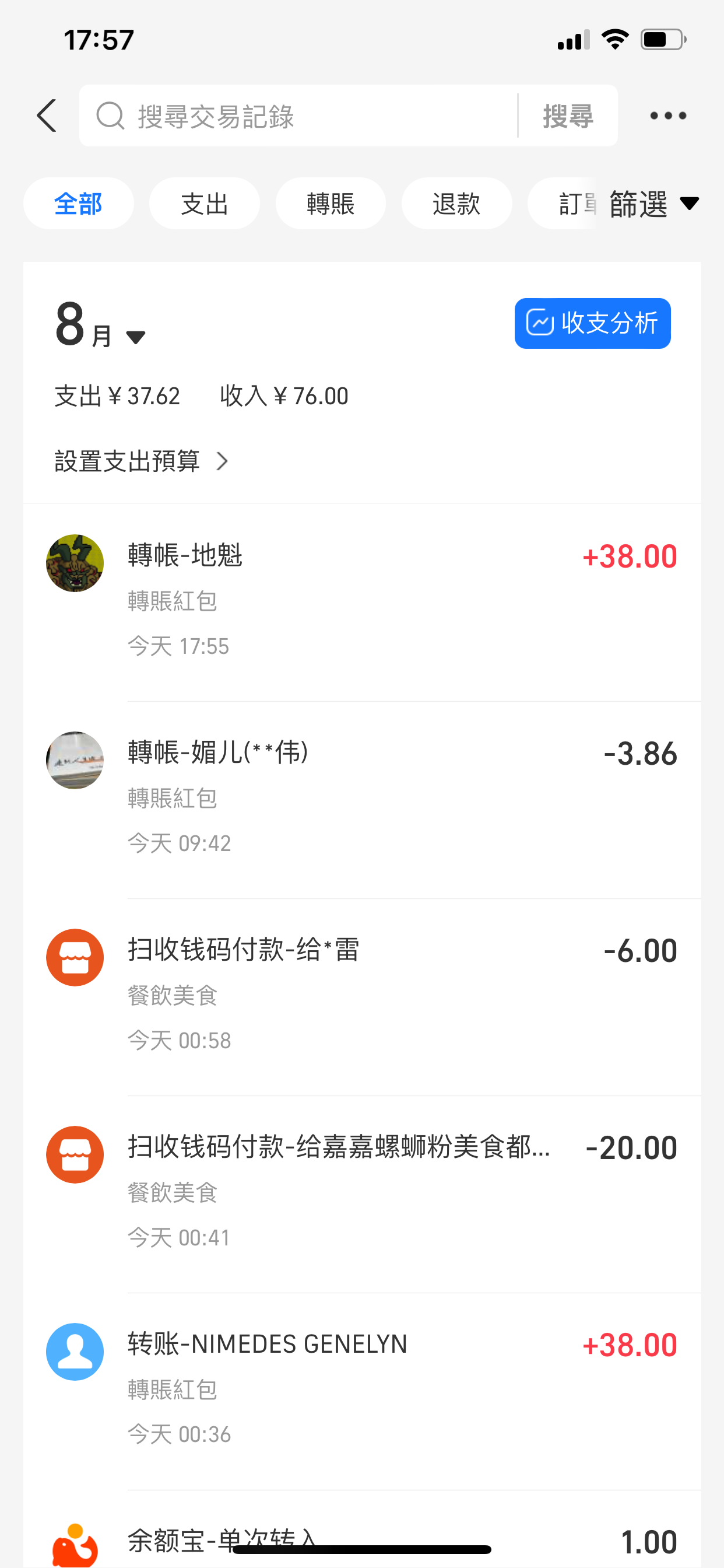
Task: Open 設置支出預算 budget settings
Action: click(x=141, y=461)
